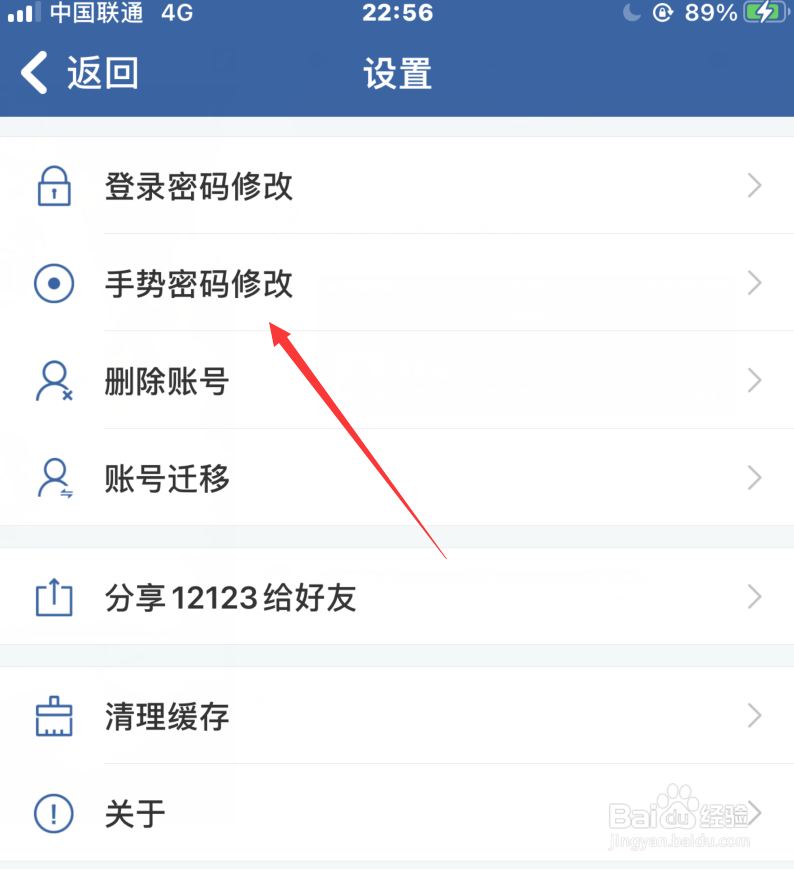Click the share icon next to 分享12123给好友
Screen dimensions: 794x869
click(x=54, y=597)
